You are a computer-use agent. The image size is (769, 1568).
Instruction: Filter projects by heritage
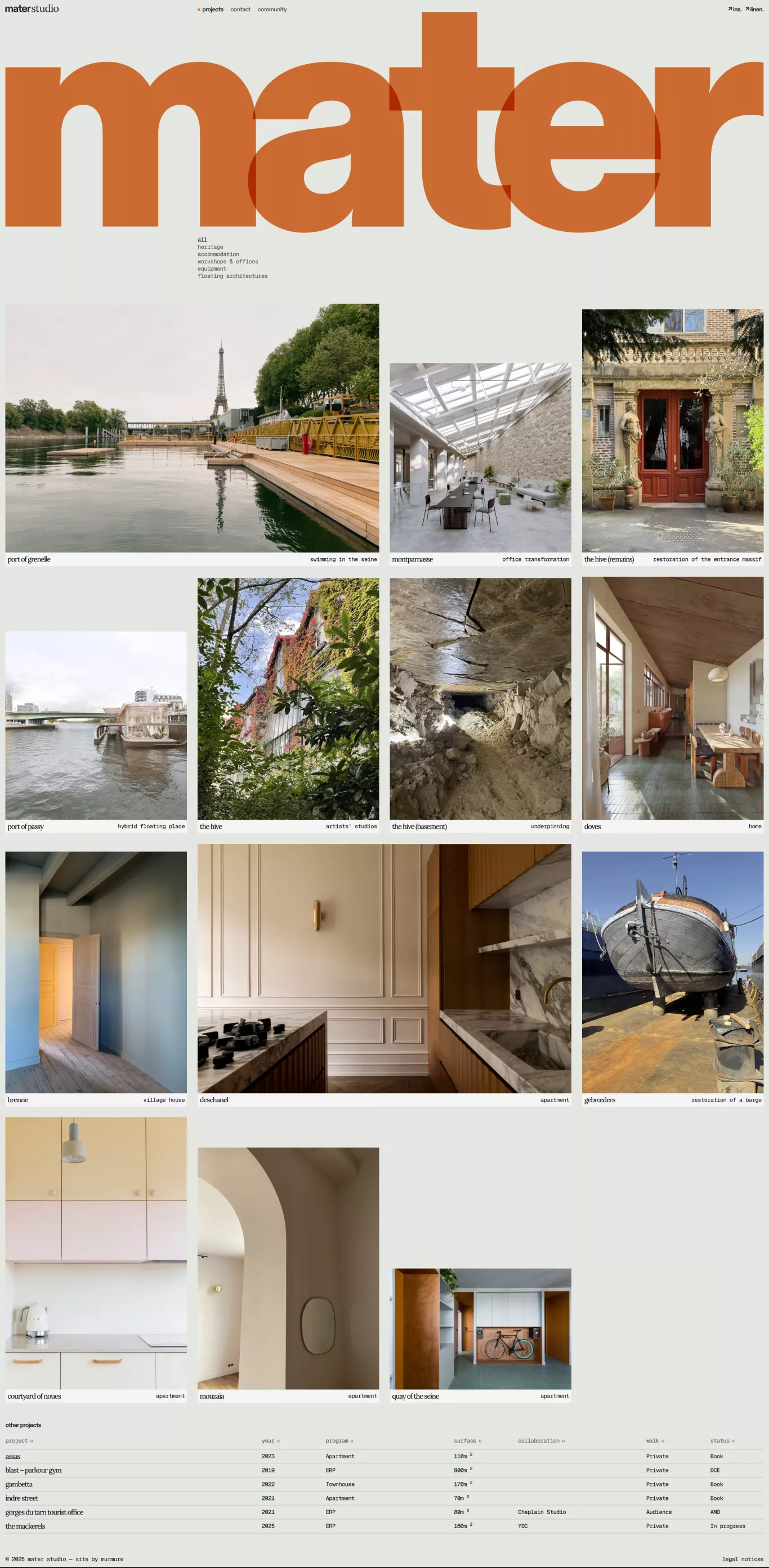[210, 247]
